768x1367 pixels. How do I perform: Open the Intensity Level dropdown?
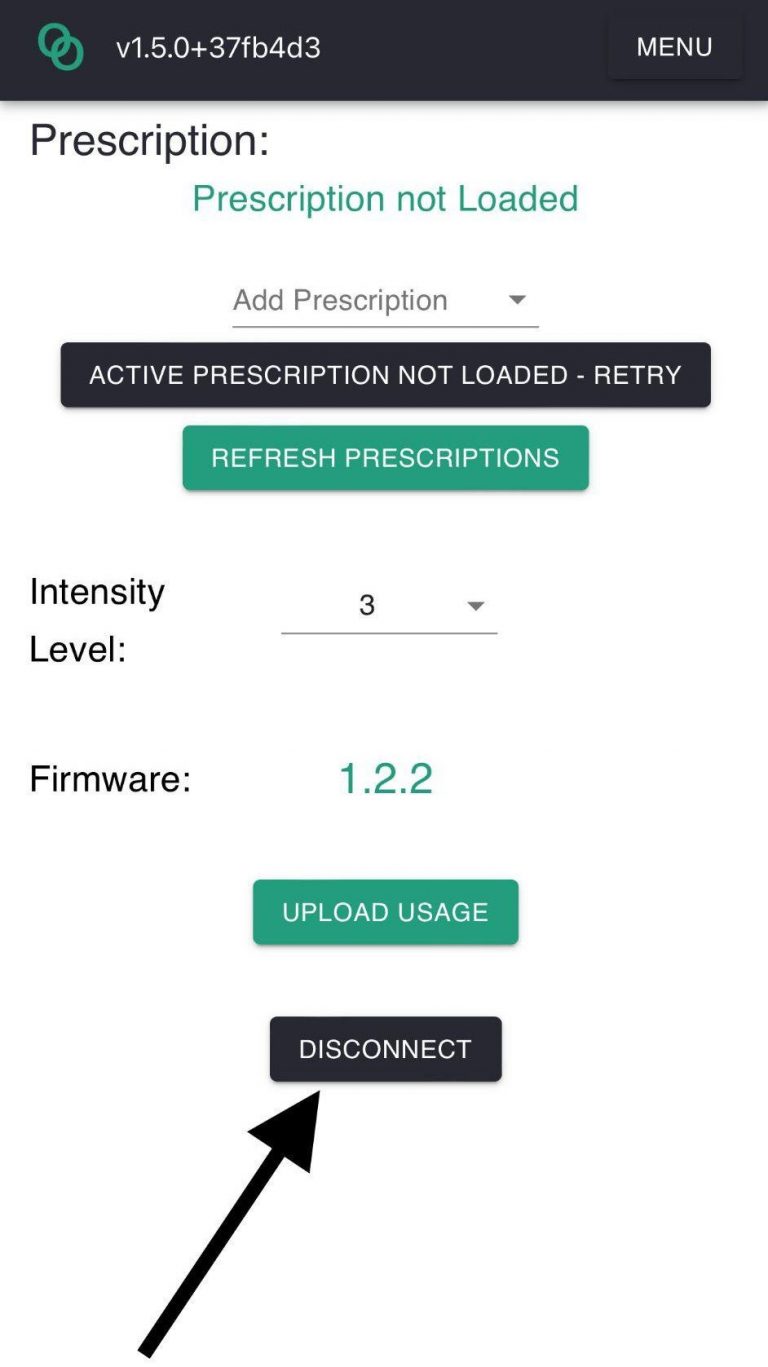pyautogui.click(x=389, y=606)
